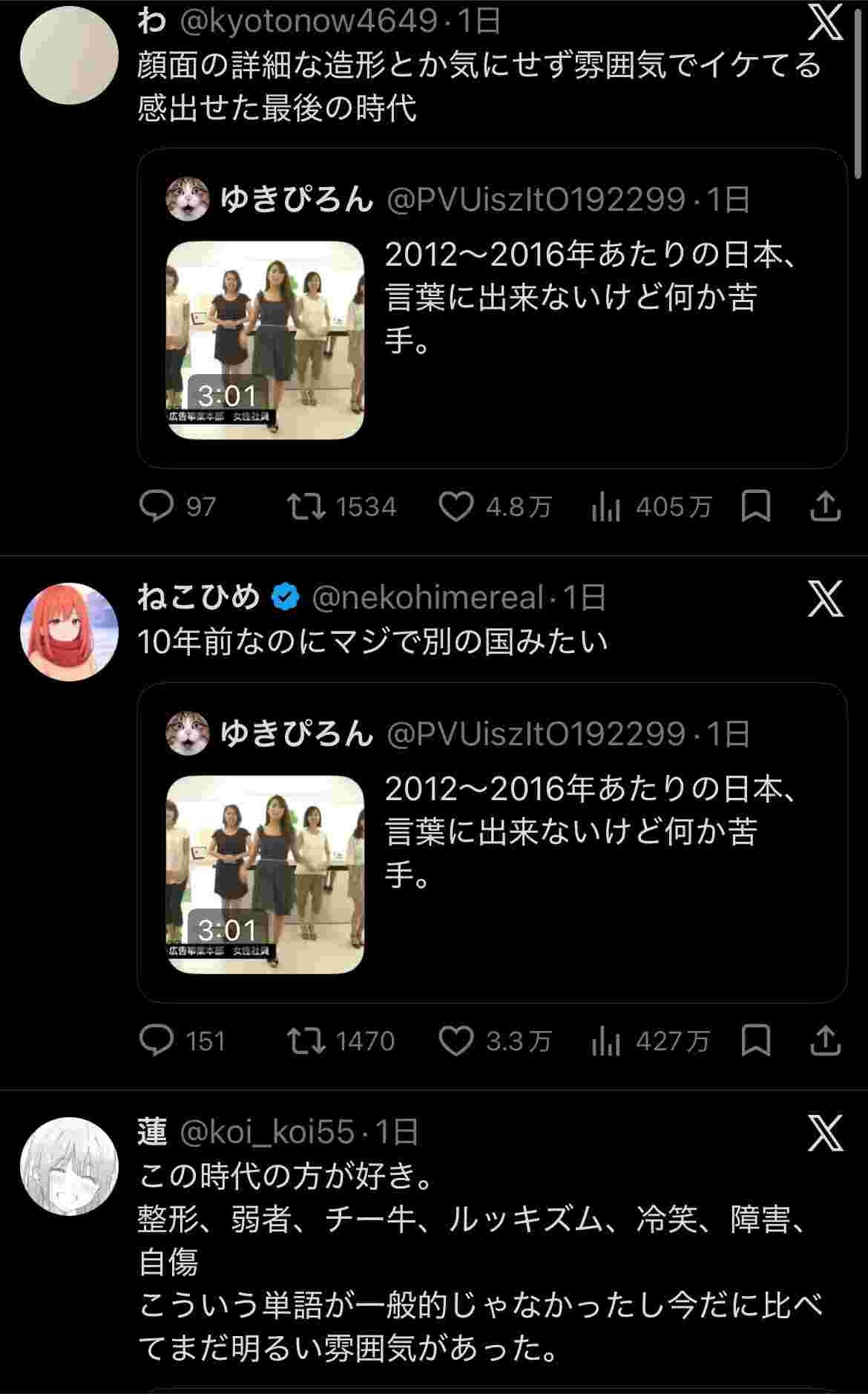Share kyotonow4649's post
Viewport: 868px width, 1394px height.
[825, 506]
